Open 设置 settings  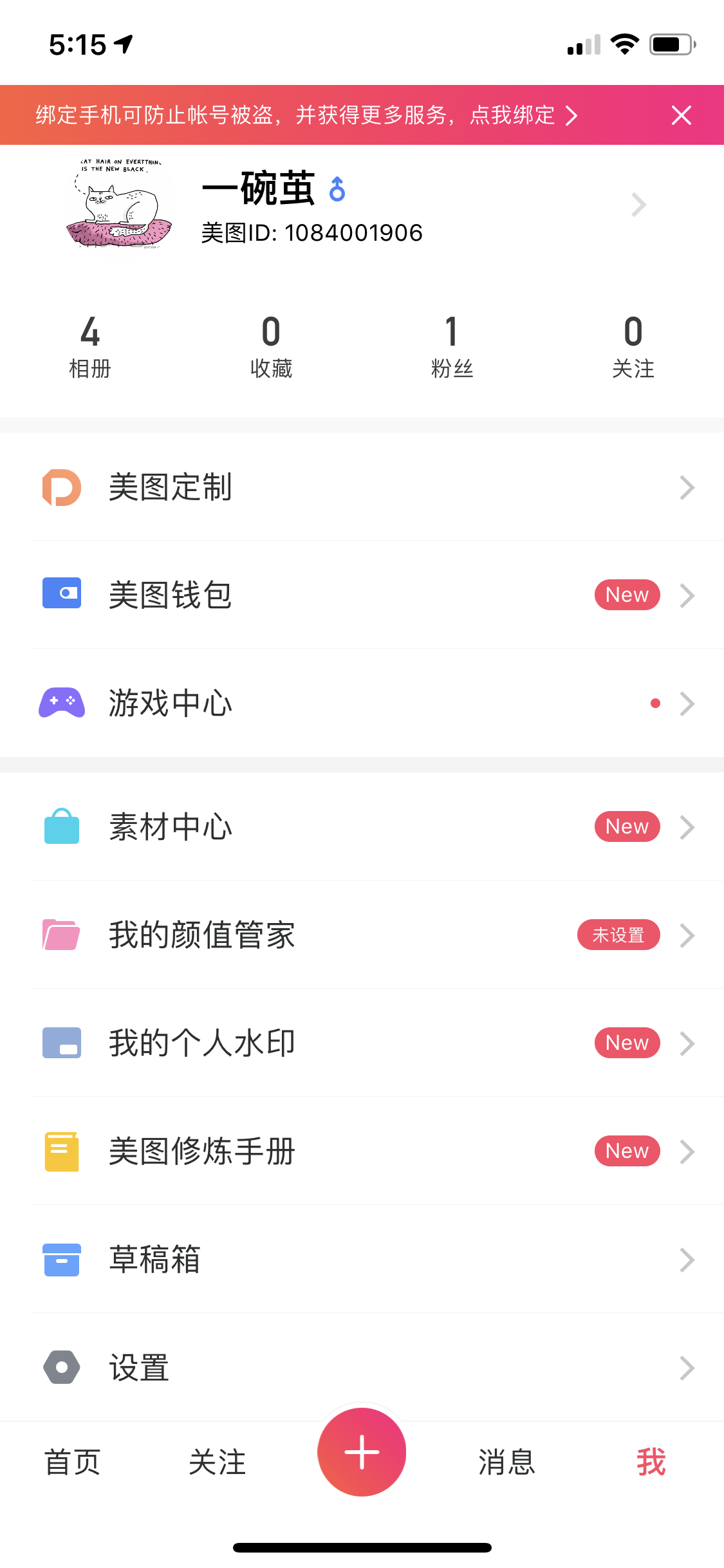click(362, 1368)
